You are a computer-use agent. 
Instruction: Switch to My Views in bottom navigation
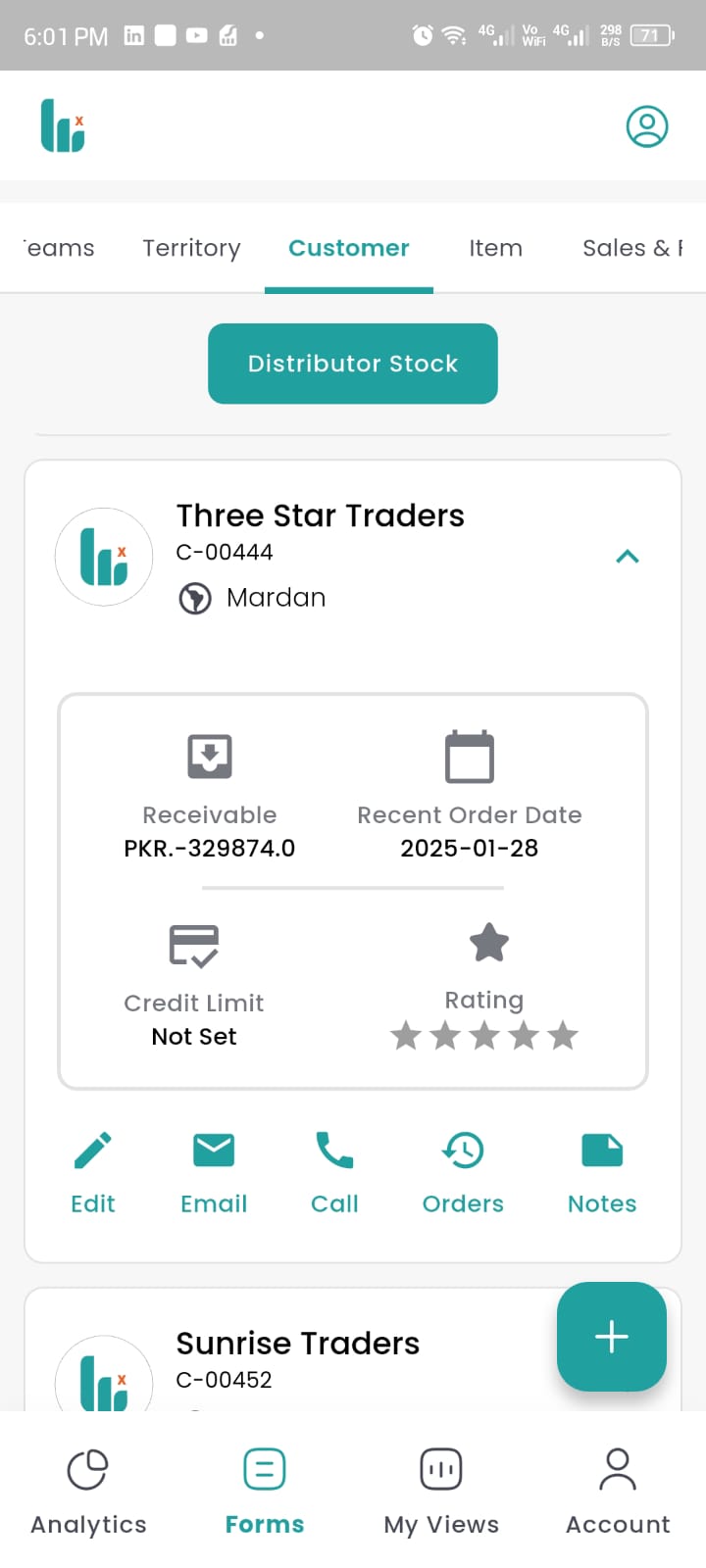click(x=440, y=1490)
